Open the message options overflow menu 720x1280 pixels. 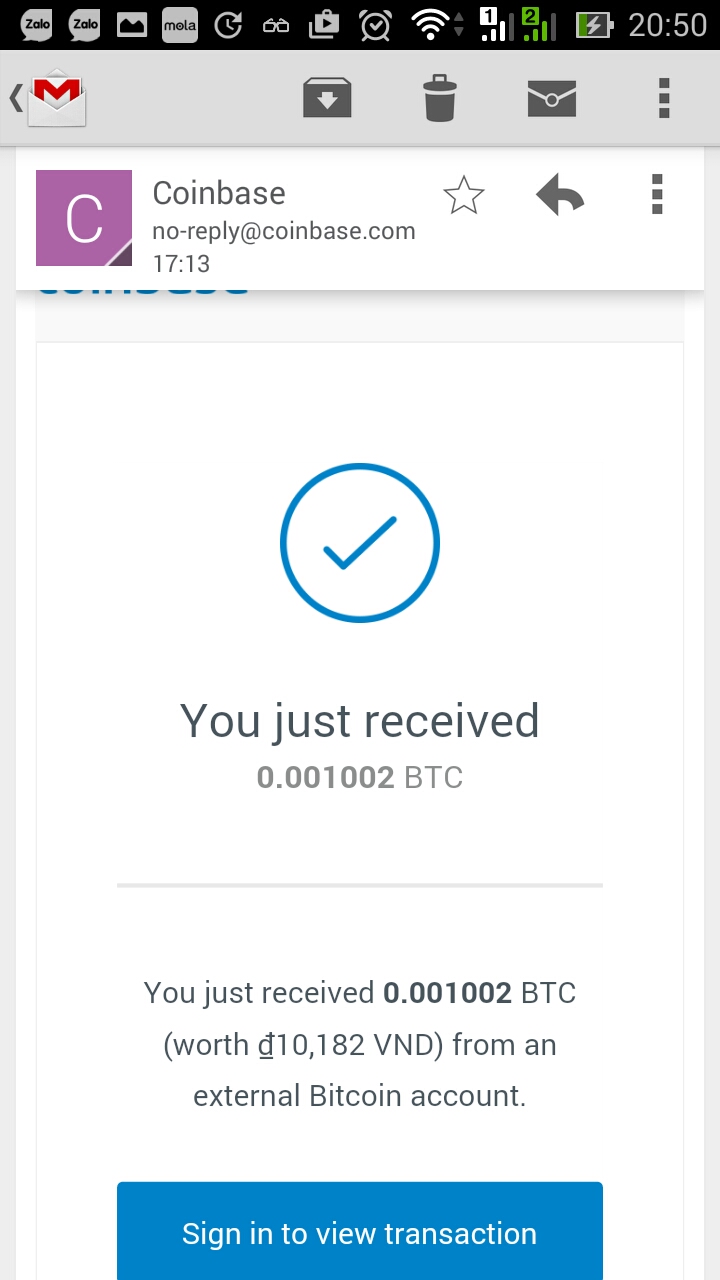pyautogui.click(x=657, y=195)
